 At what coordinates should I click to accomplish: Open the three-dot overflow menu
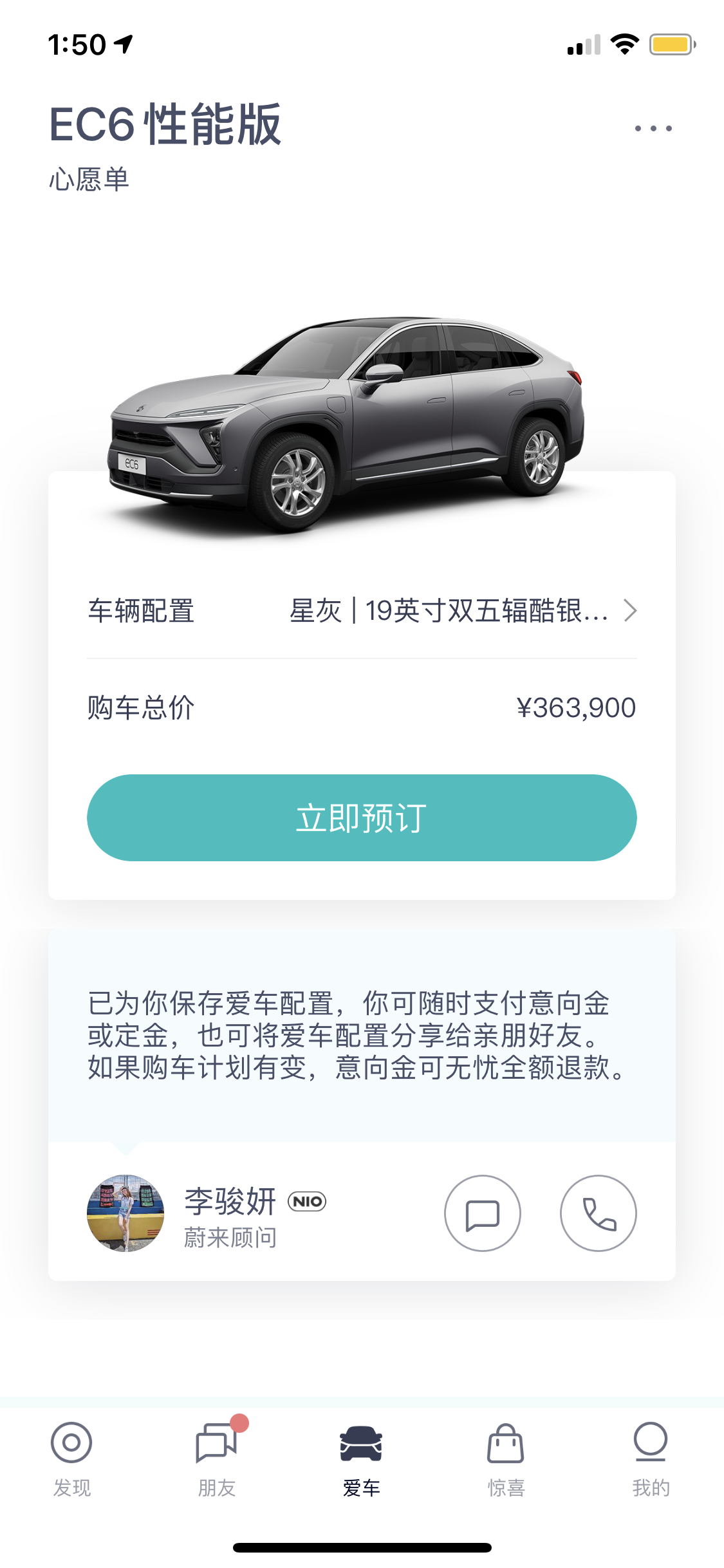coord(653,128)
